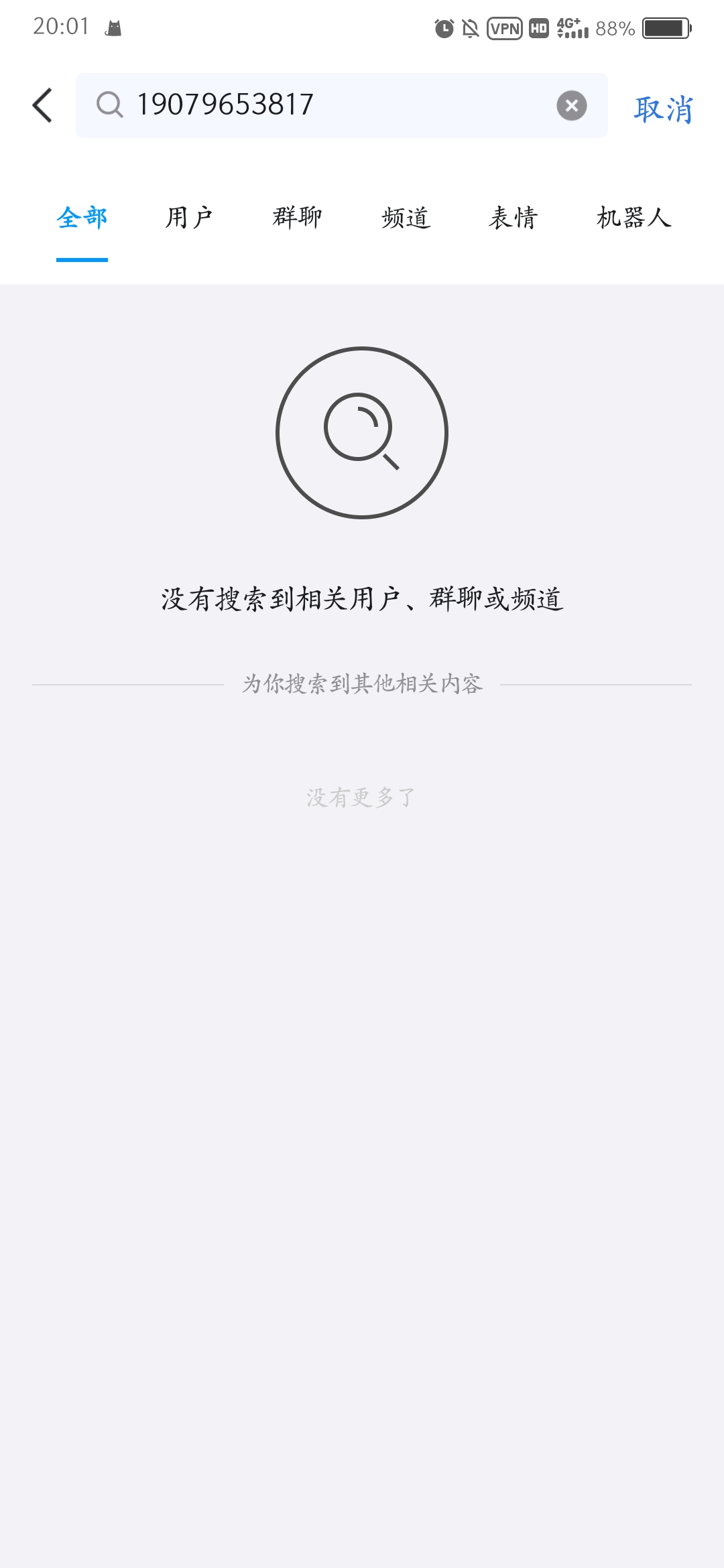The image size is (724, 1568).
Task: Switch to the 全部 tab
Action: click(82, 218)
